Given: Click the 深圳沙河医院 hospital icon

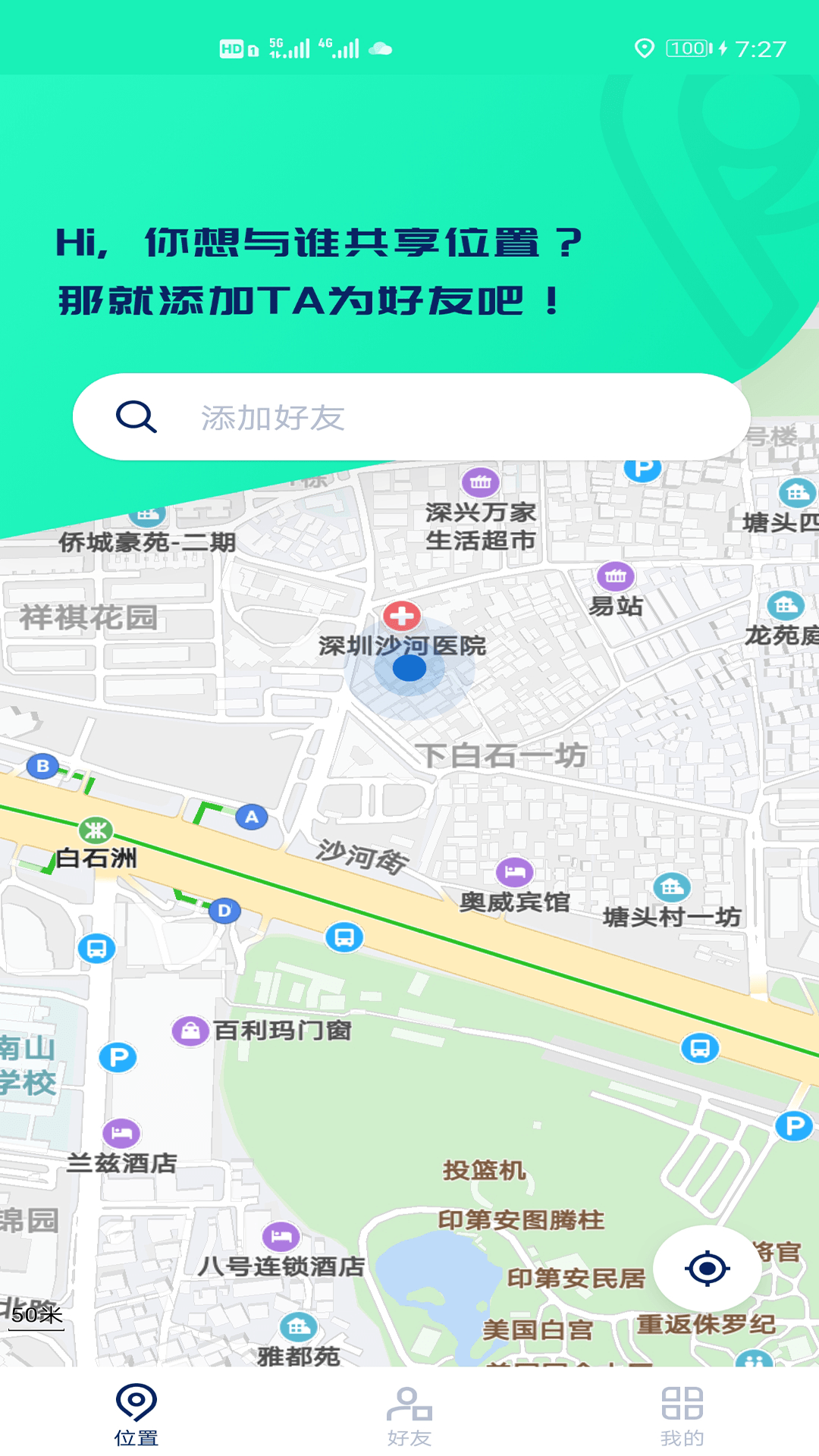Looking at the screenshot, I should pyautogui.click(x=403, y=617).
